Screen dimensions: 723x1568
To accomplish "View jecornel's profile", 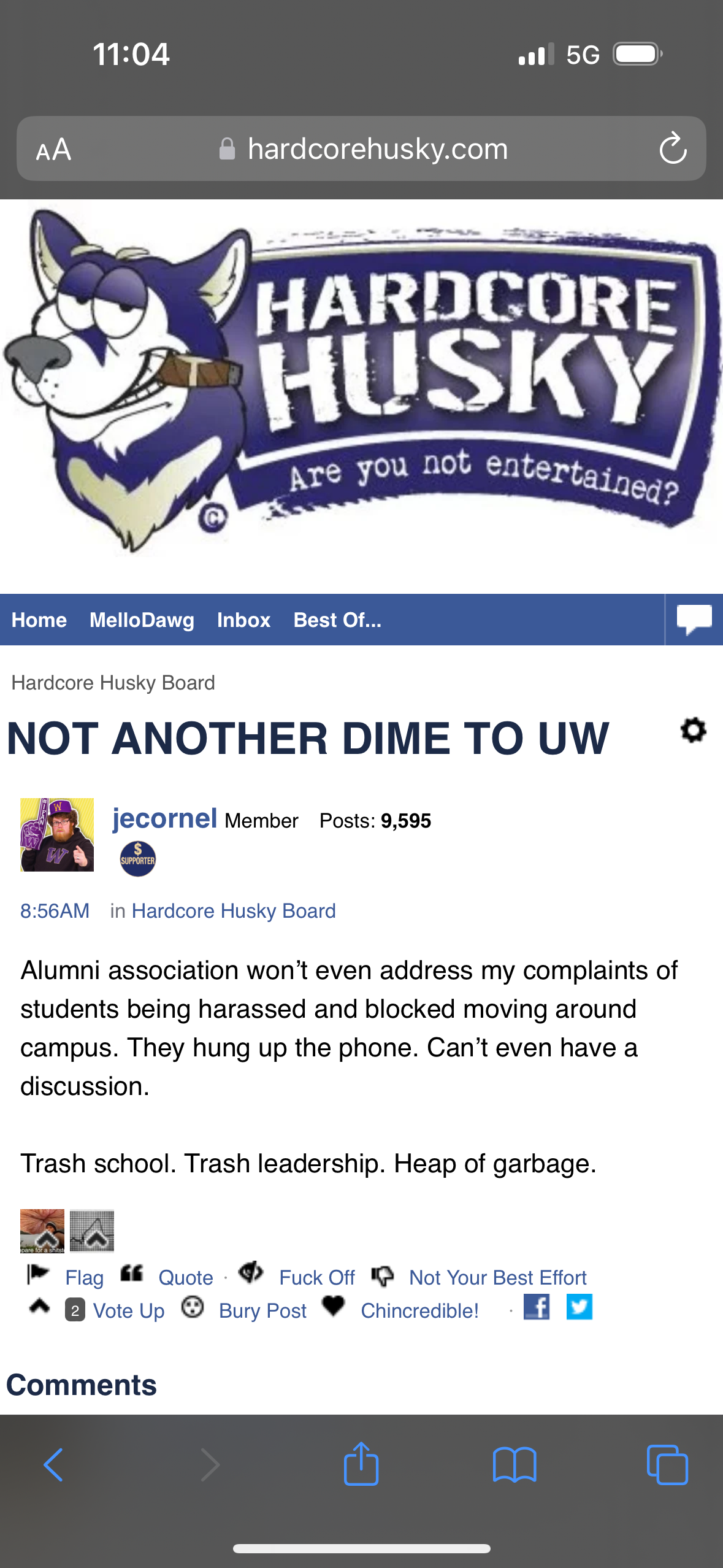I will click(x=164, y=818).
